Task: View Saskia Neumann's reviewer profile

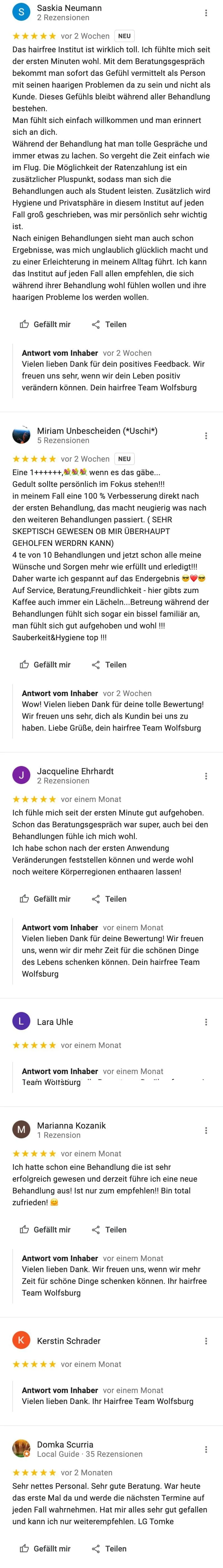Action: [69, 8]
